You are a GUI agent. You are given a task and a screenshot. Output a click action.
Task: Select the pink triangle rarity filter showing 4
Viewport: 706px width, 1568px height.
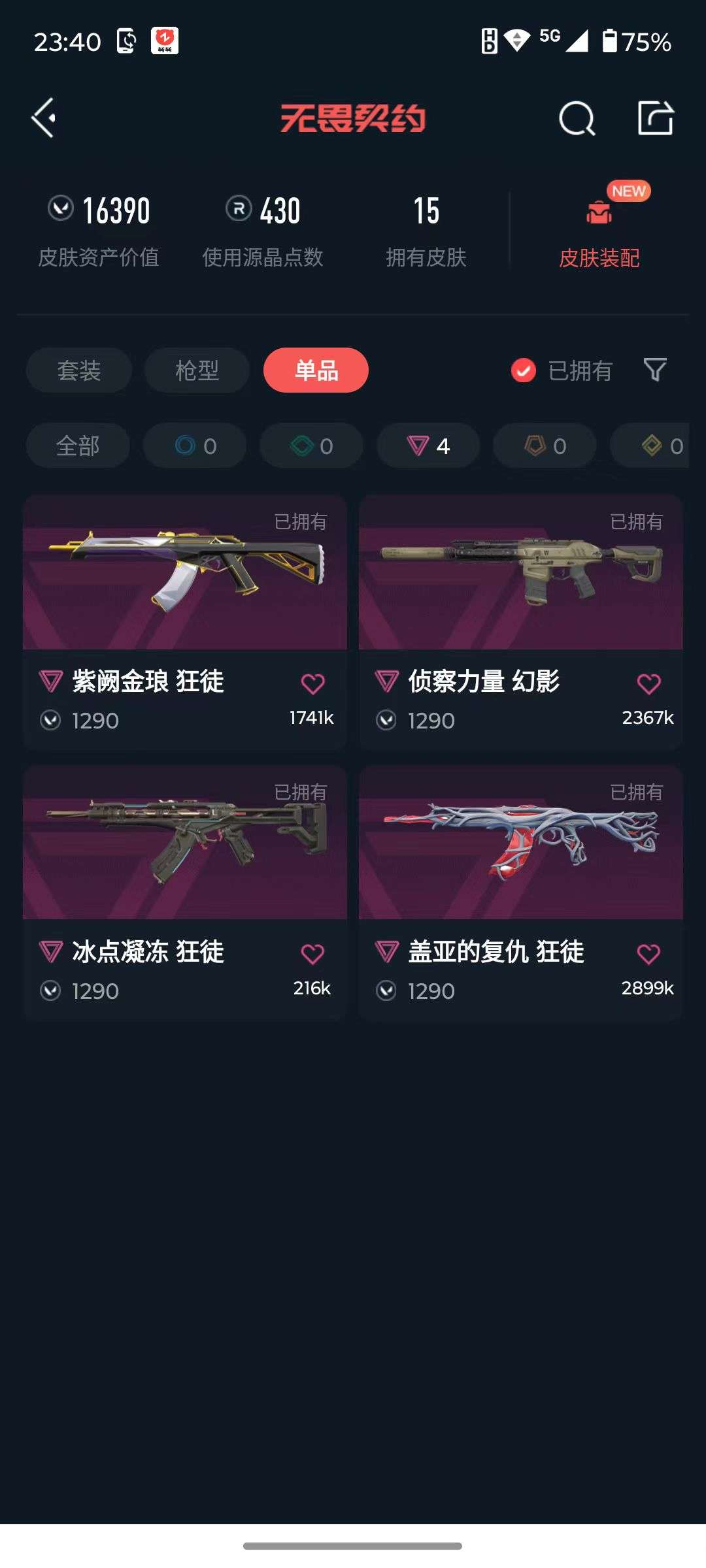(427, 446)
